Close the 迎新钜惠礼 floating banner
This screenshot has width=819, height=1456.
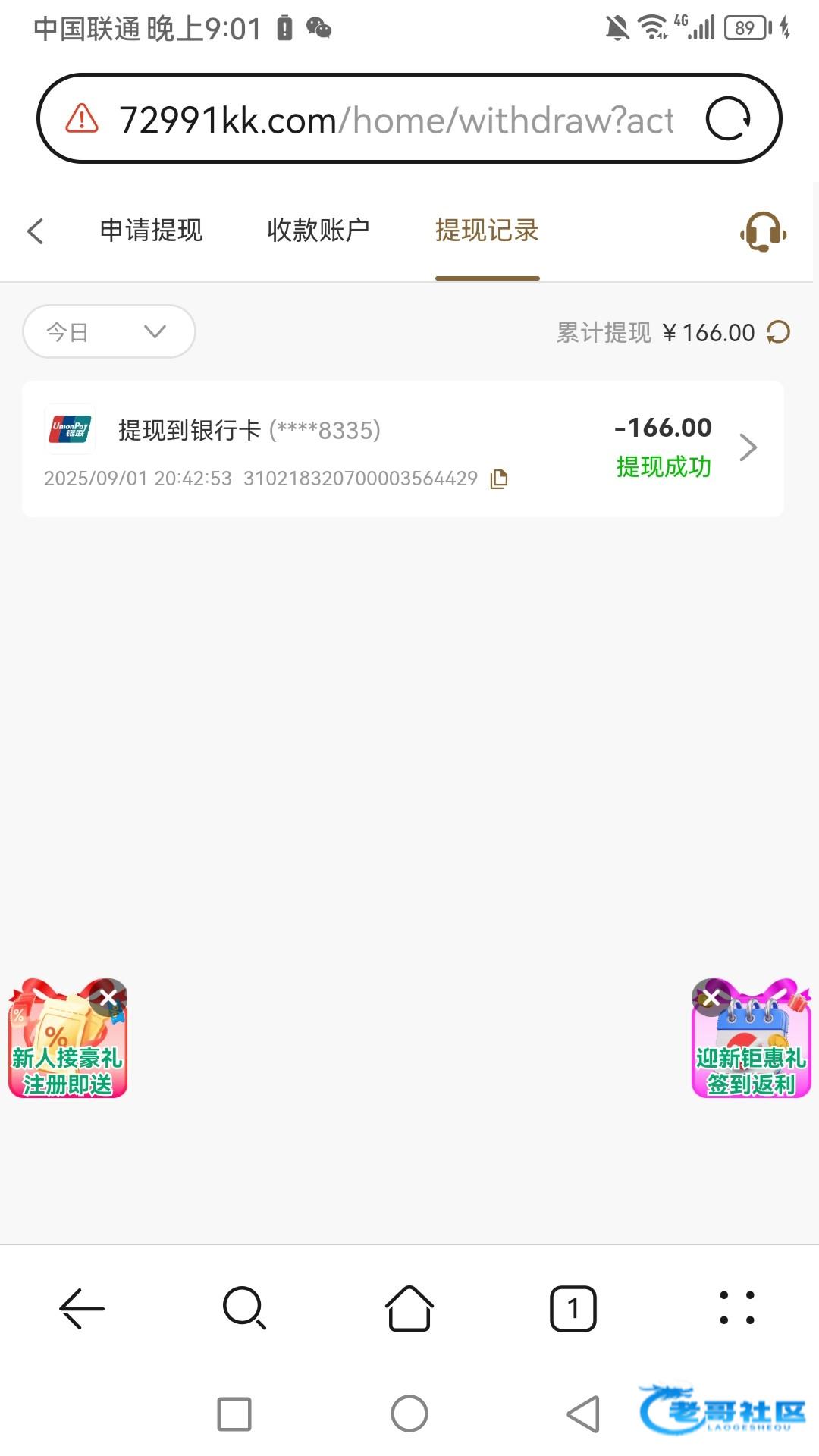point(711,998)
